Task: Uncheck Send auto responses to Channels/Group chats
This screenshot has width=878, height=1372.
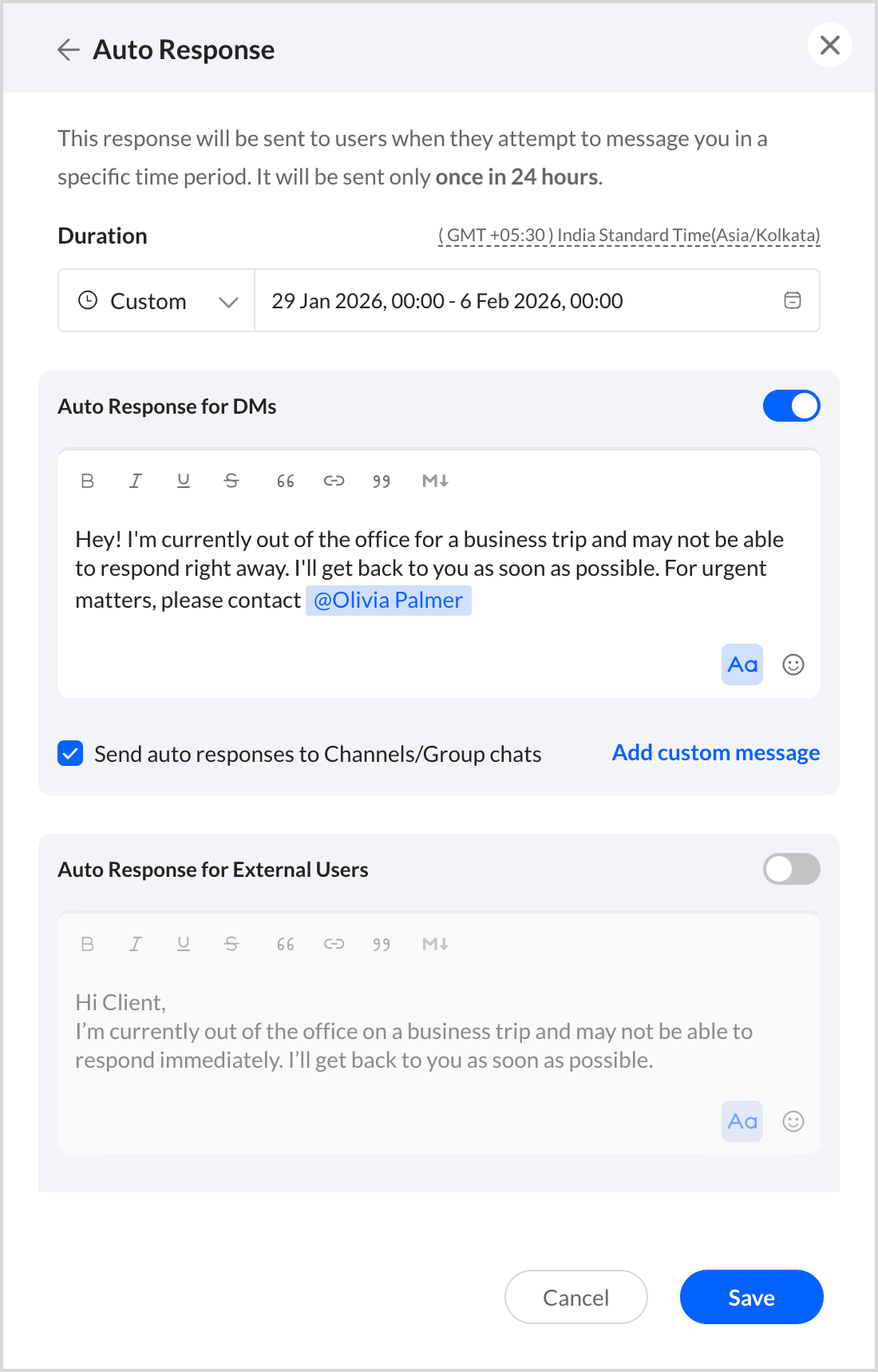Action: coord(70,753)
